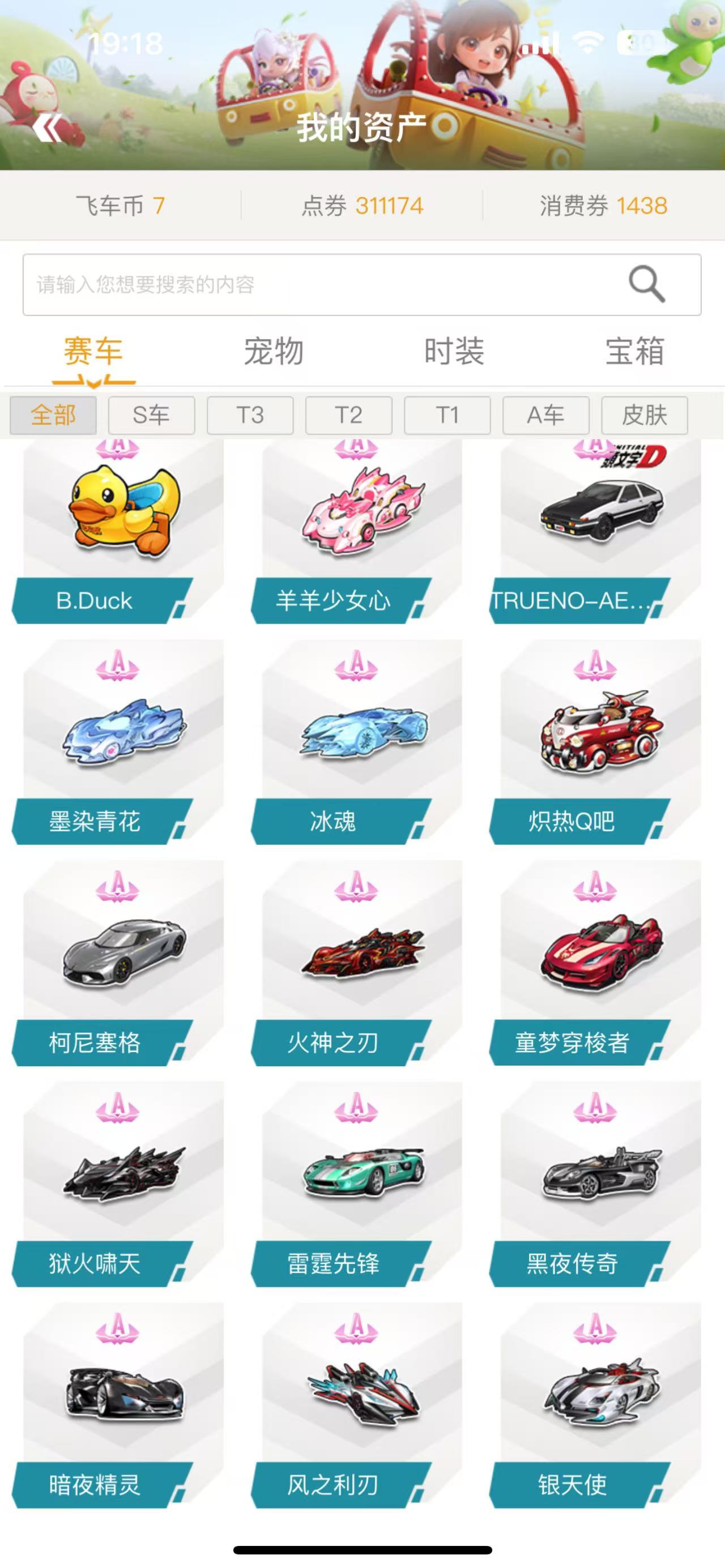Image resolution: width=725 pixels, height=1568 pixels.
Task: Select the 赛车 tab
Action: (94, 351)
